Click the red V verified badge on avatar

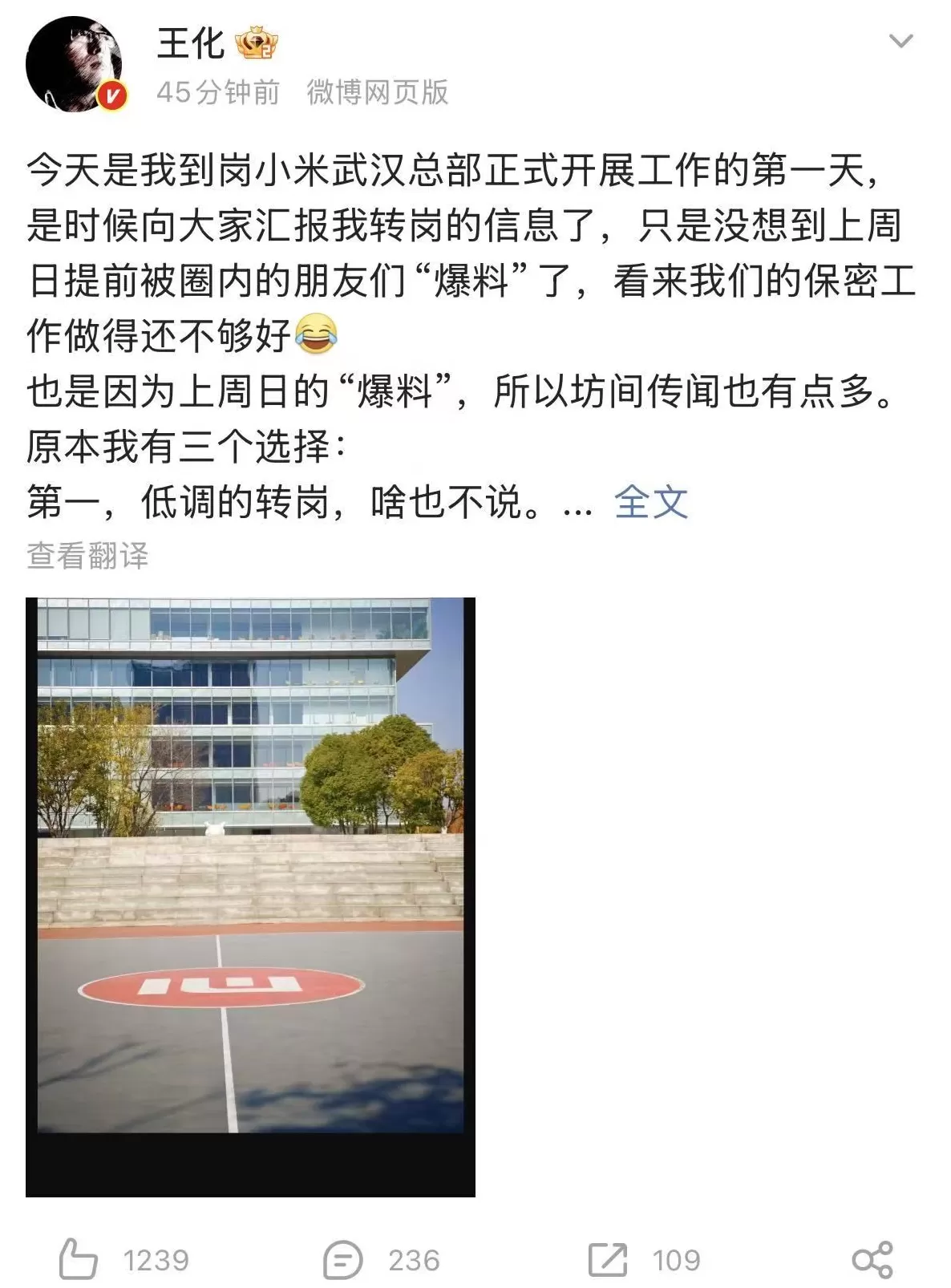[x=112, y=94]
